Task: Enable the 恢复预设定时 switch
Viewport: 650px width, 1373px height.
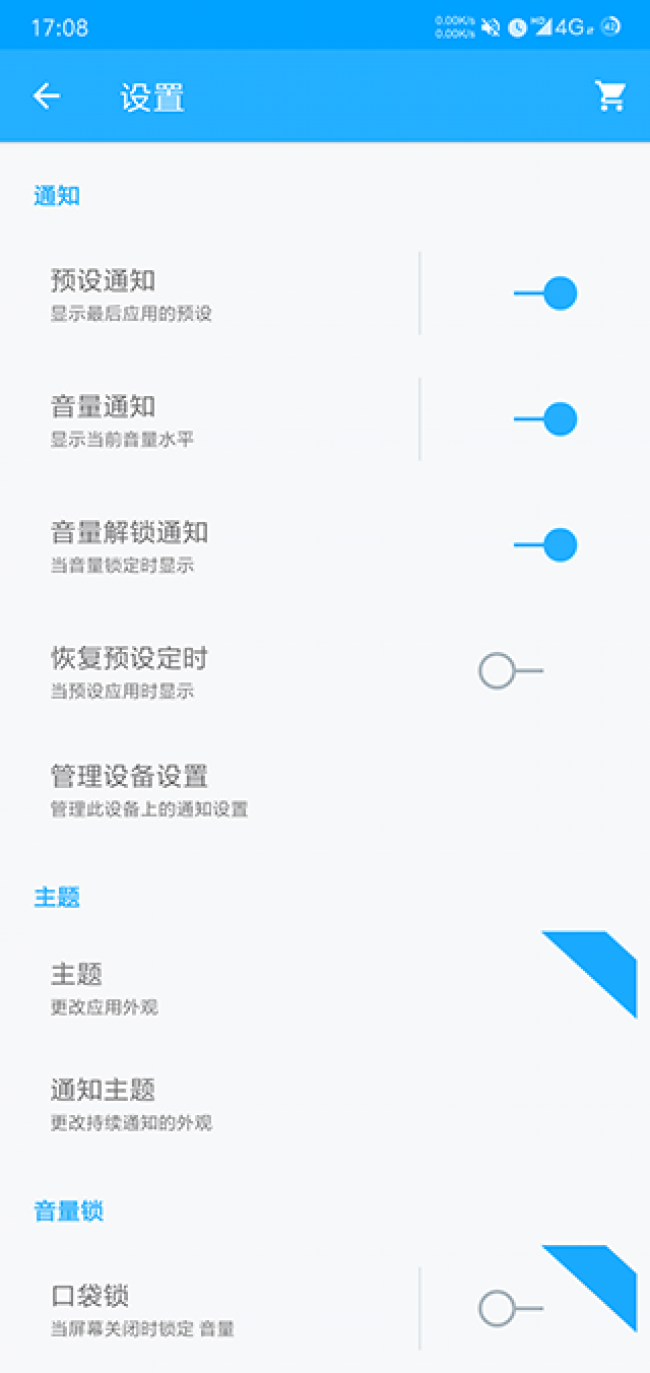Action: (x=511, y=671)
